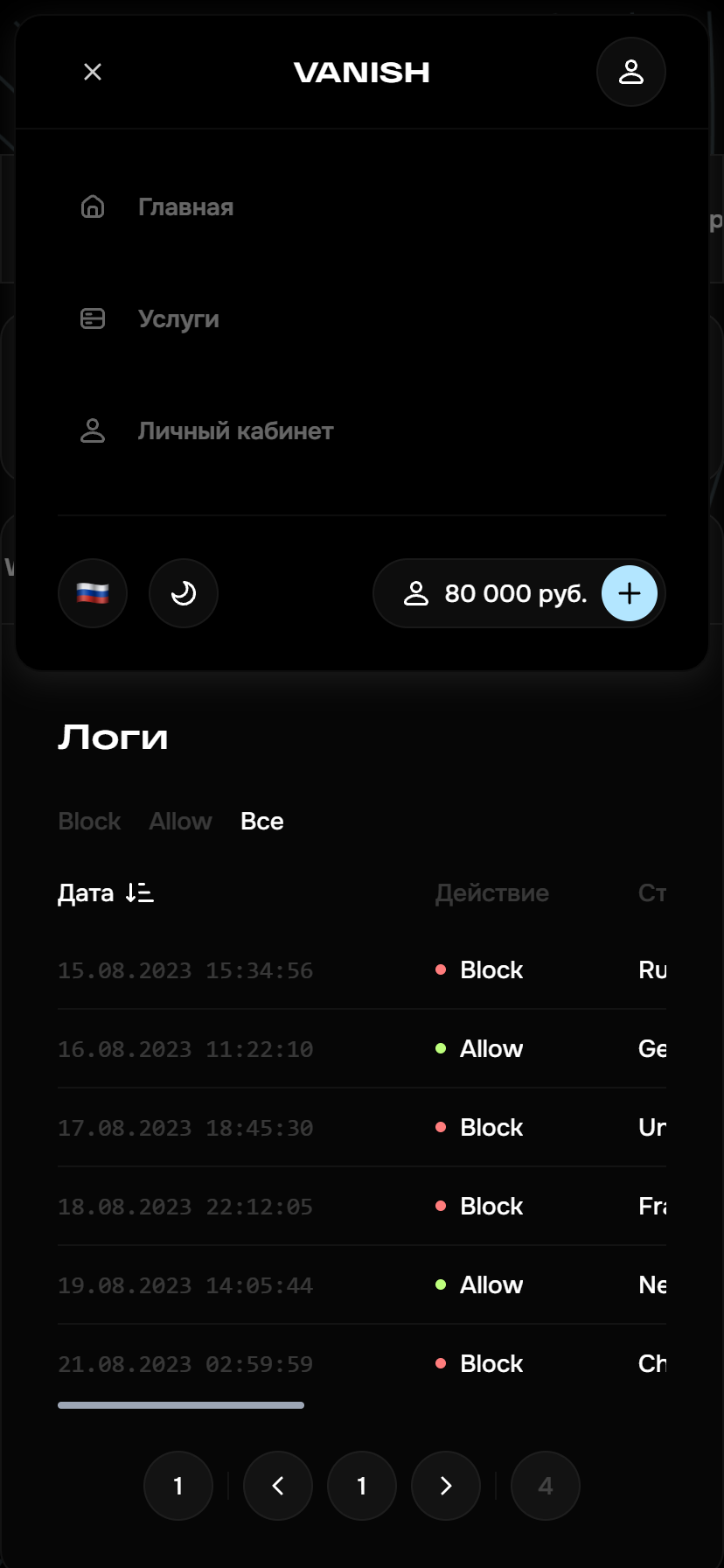The width and height of the screenshot is (724, 1568).
Task: Go back using the left chevron
Action: tap(277, 1486)
